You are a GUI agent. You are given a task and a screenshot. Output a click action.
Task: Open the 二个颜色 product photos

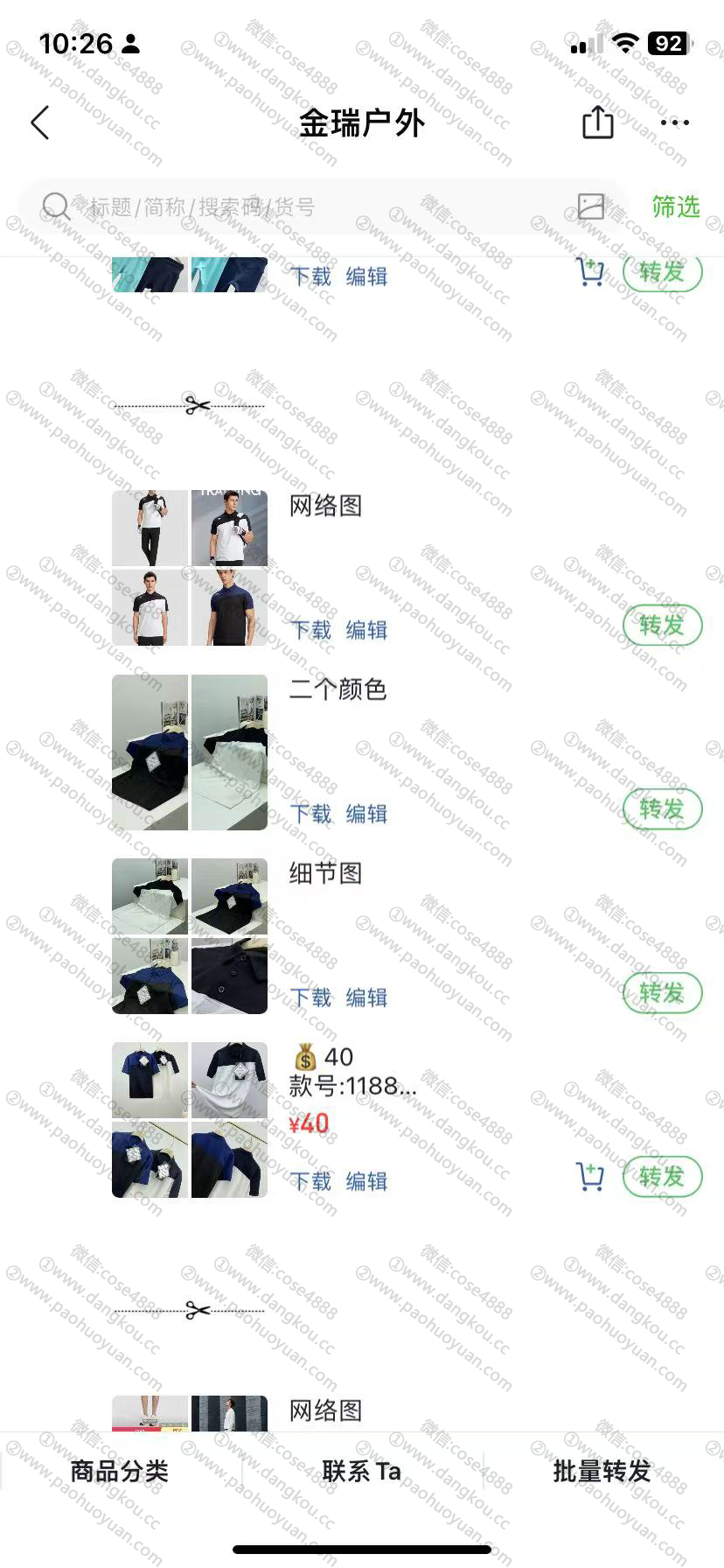[190, 752]
